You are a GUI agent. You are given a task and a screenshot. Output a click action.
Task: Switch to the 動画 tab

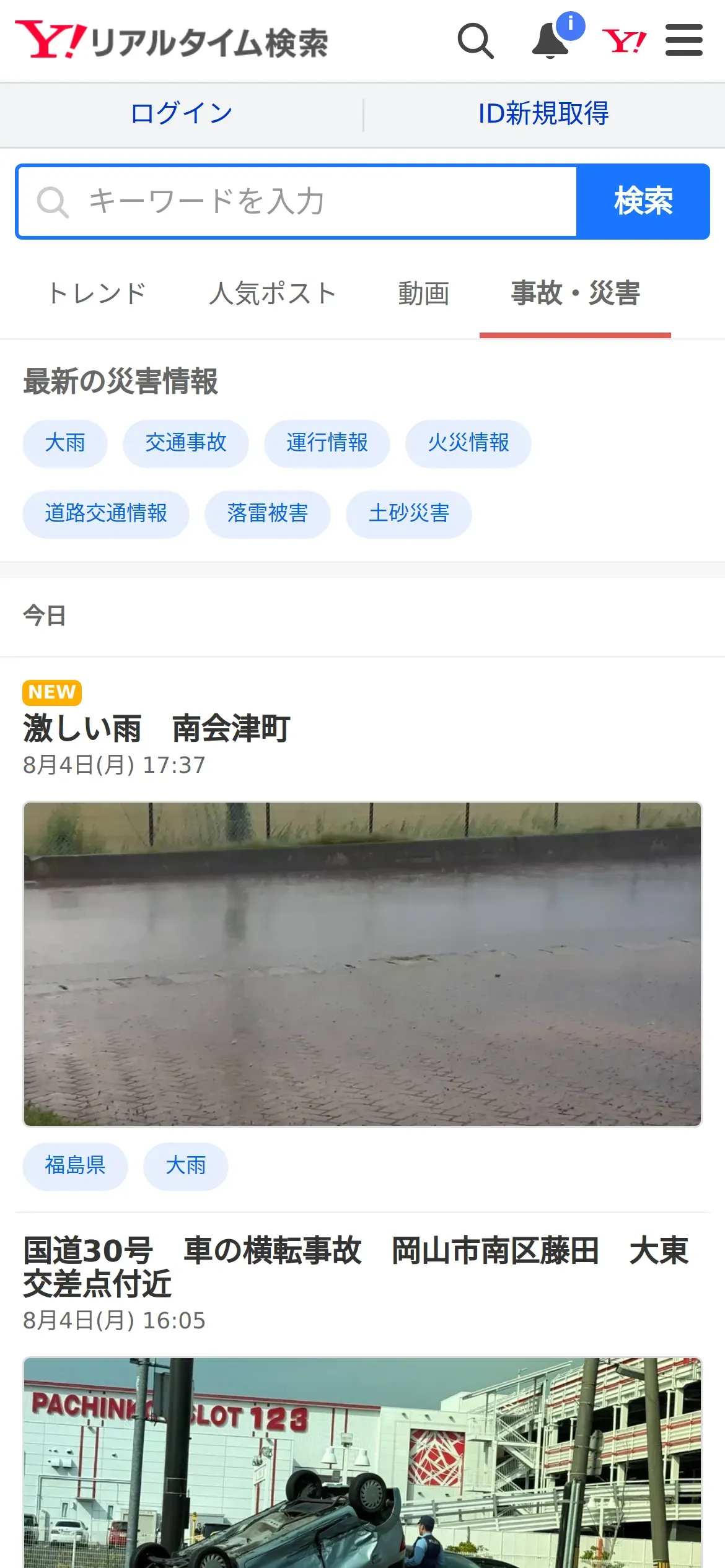coord(424,294)
